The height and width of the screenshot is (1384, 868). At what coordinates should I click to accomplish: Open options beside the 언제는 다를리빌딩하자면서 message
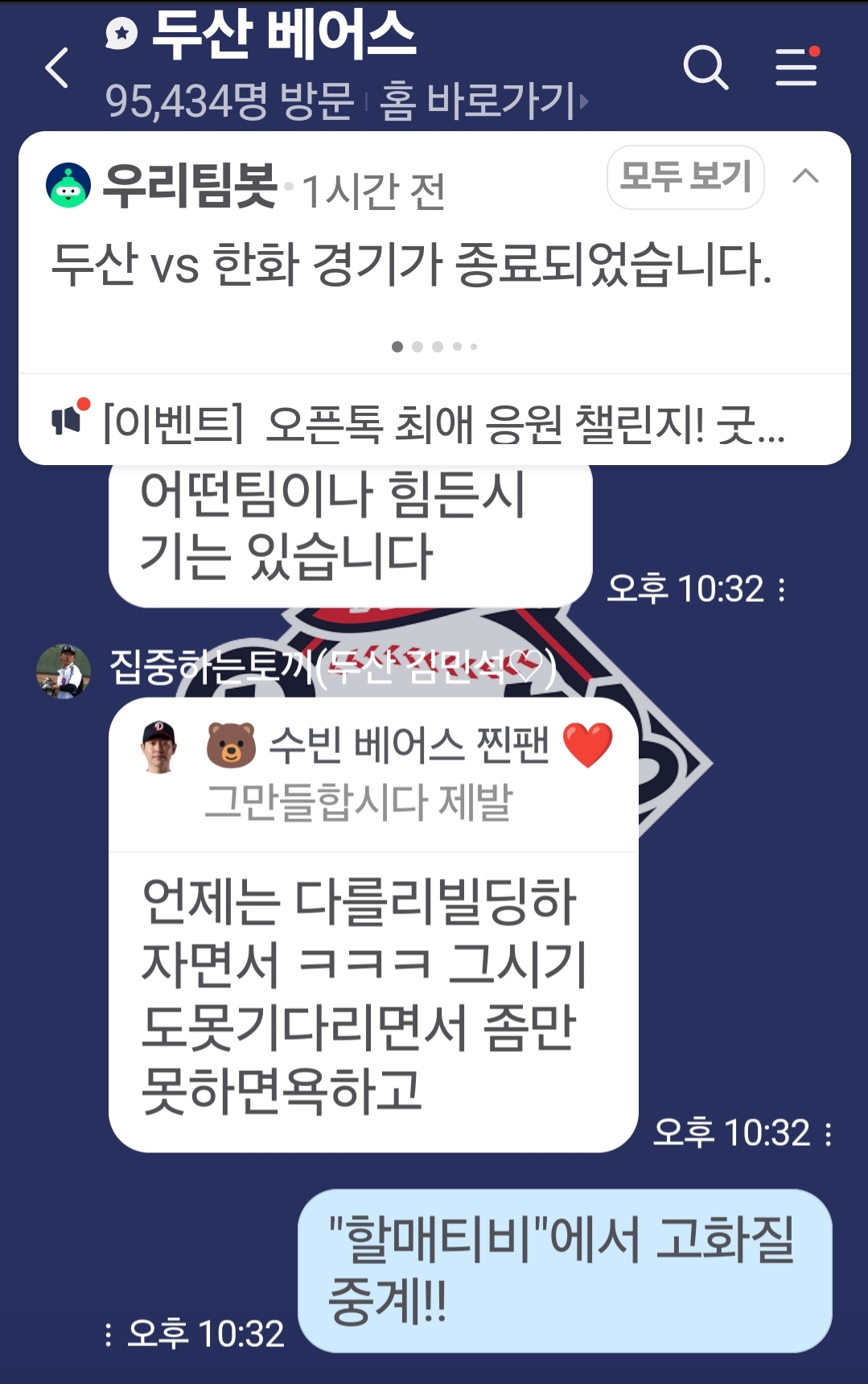(829, 1134)
